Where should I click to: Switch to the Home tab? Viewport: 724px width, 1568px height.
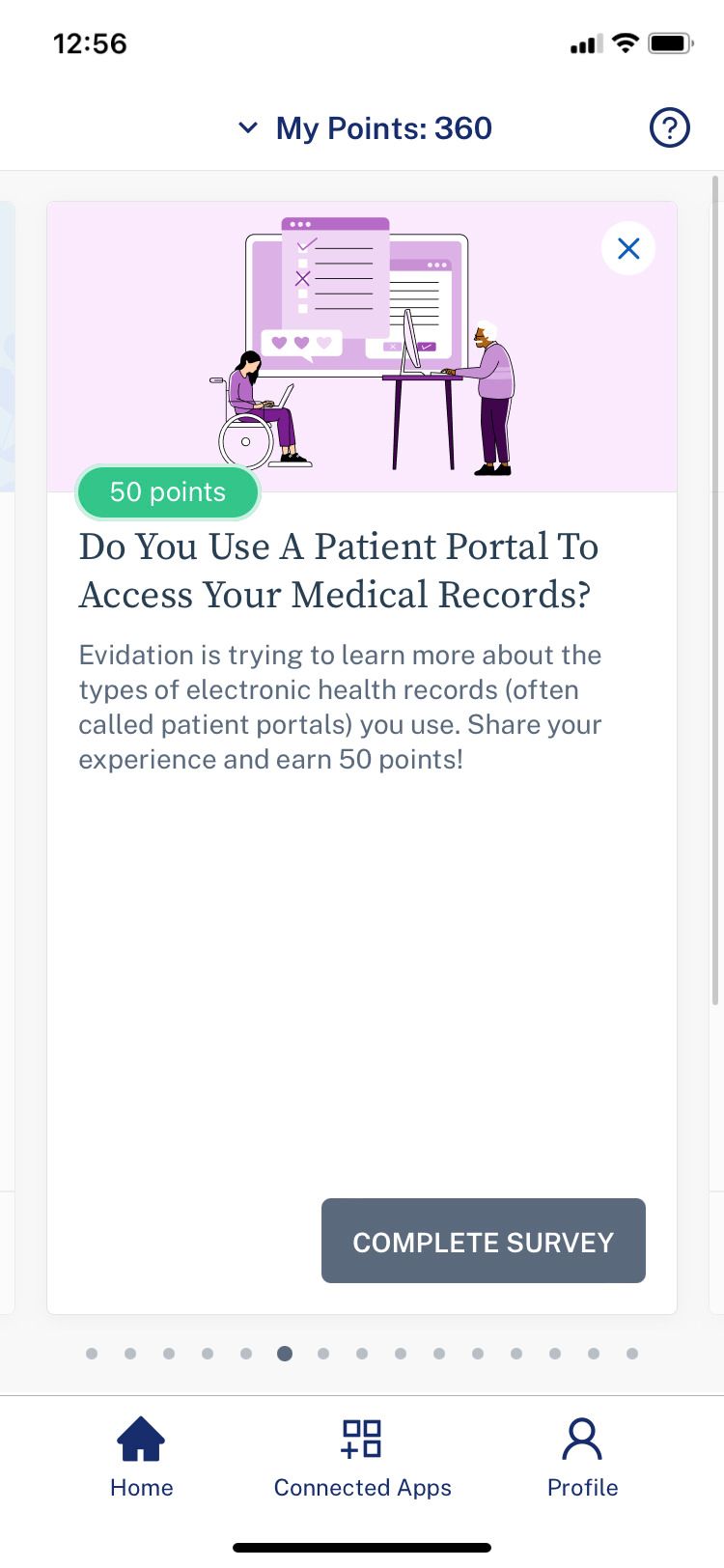(x=141, y=1457)
